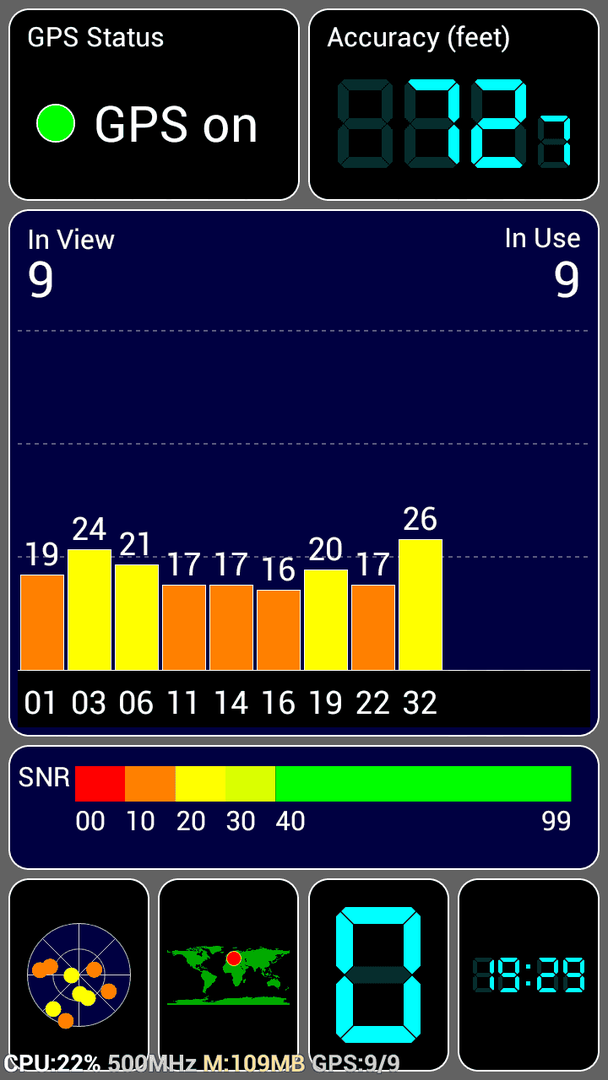
Task: Open the digital clock time tile
Action: click(x=529, y=975)
